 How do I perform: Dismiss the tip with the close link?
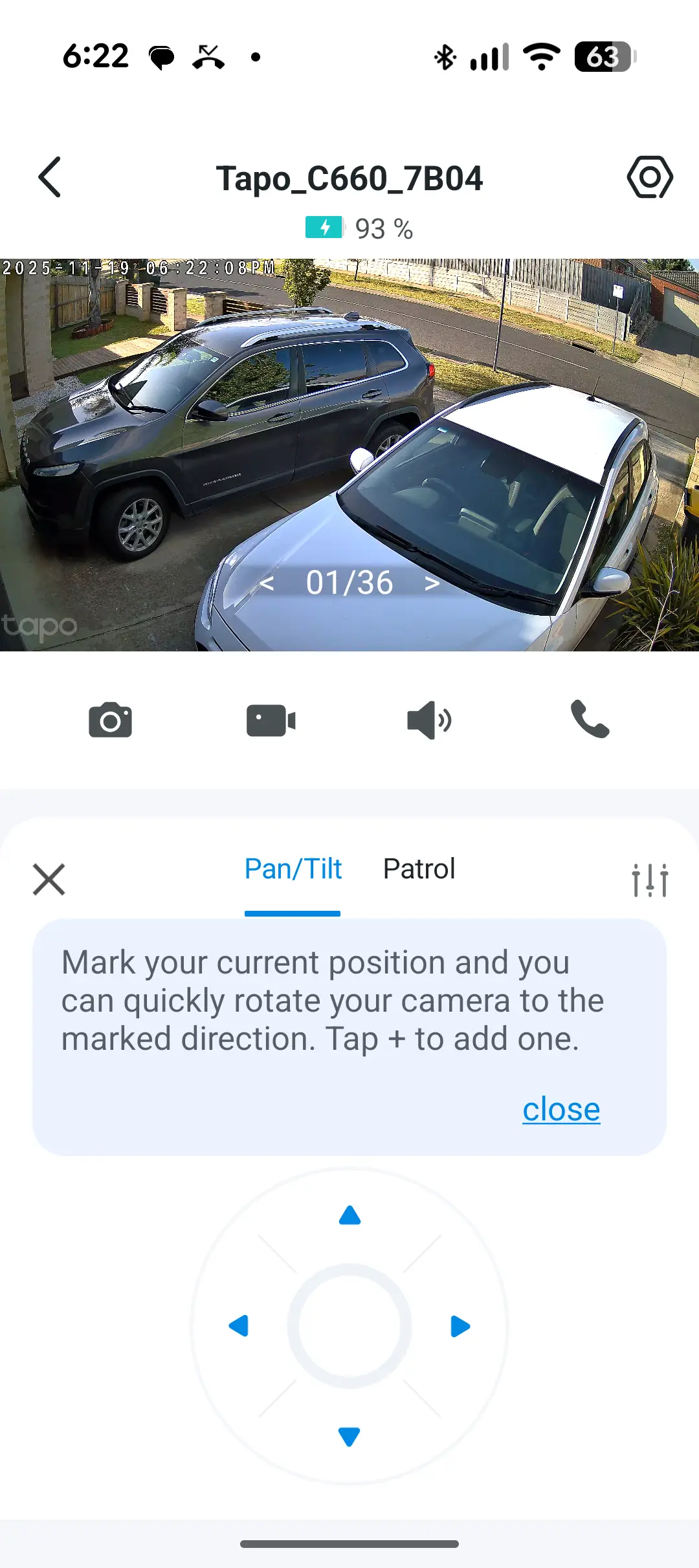pos(561,1109)
